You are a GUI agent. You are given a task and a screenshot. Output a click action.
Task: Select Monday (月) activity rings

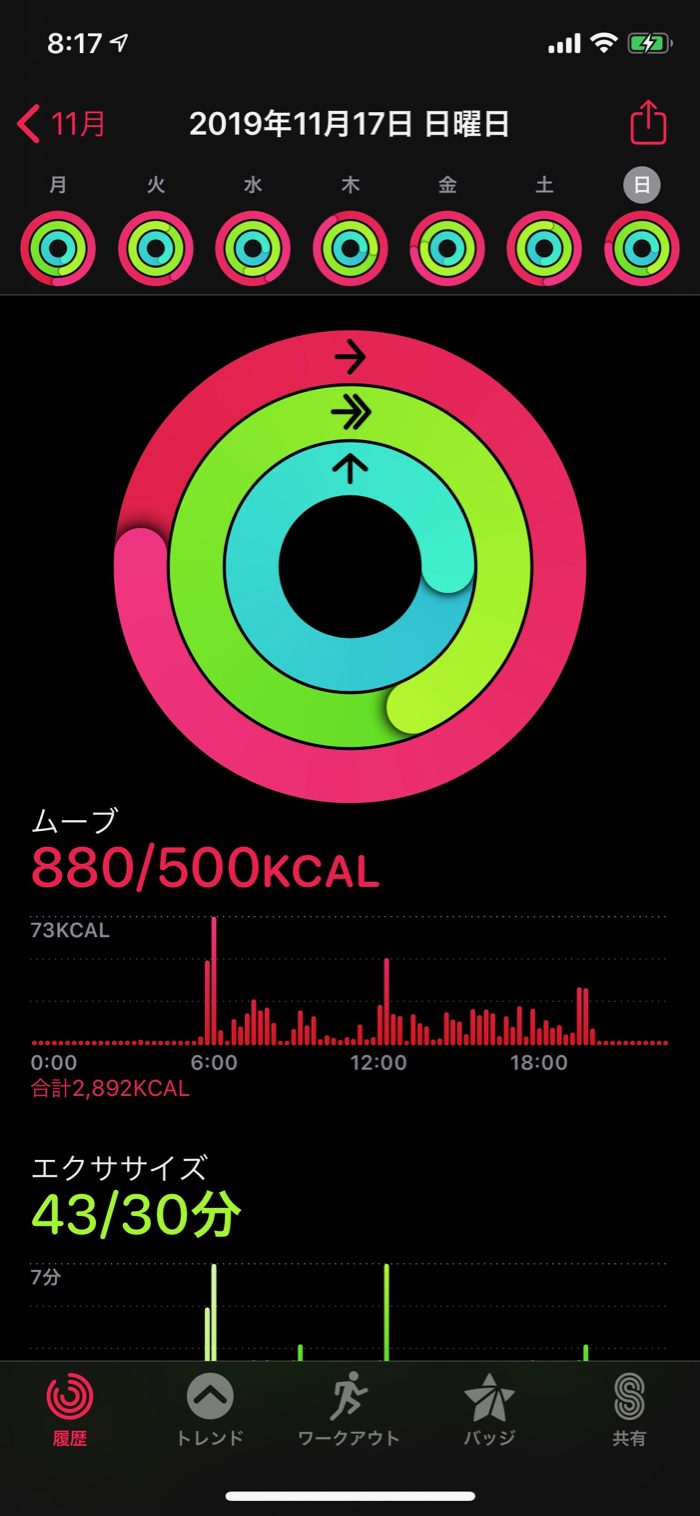(x=58, y=248)
